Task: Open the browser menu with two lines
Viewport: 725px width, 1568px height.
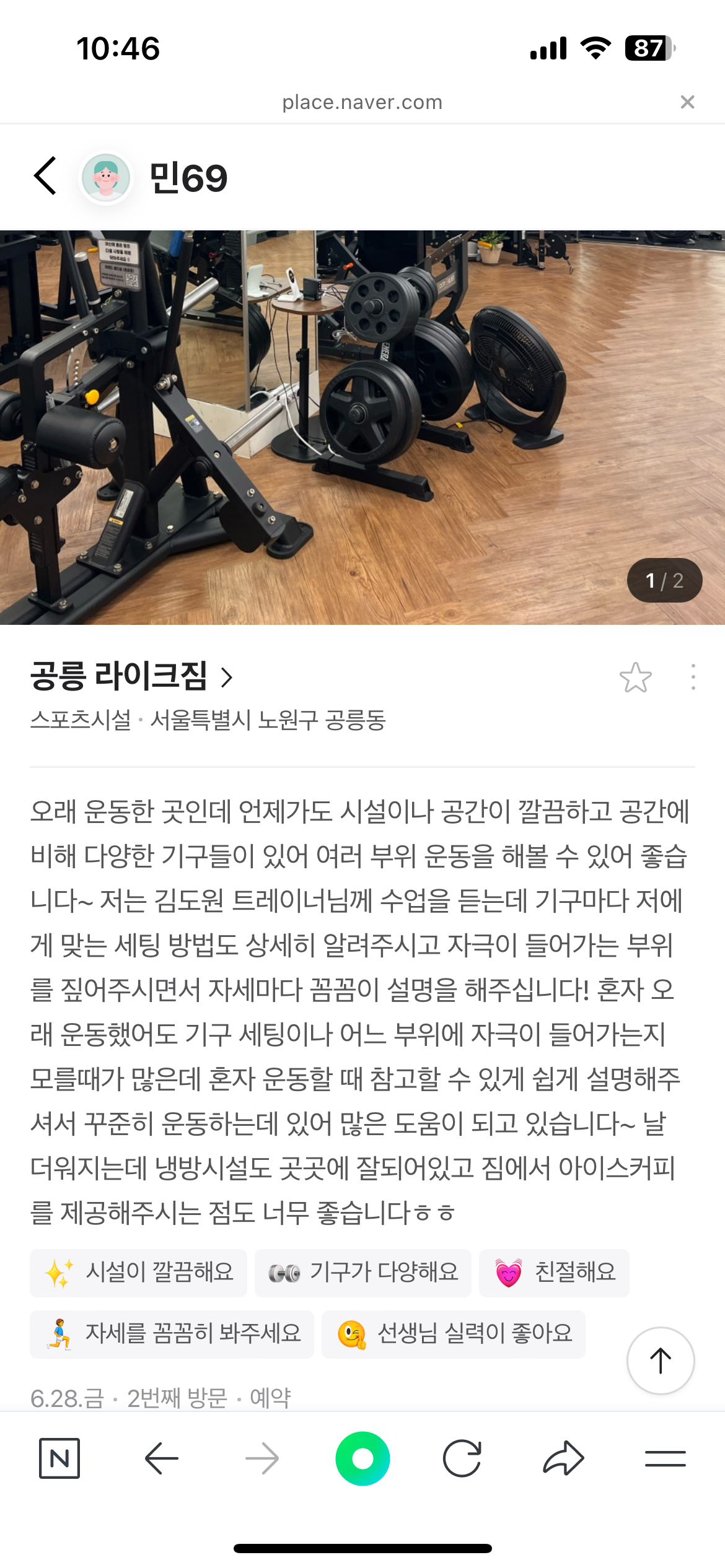Action: [666, 1458]
